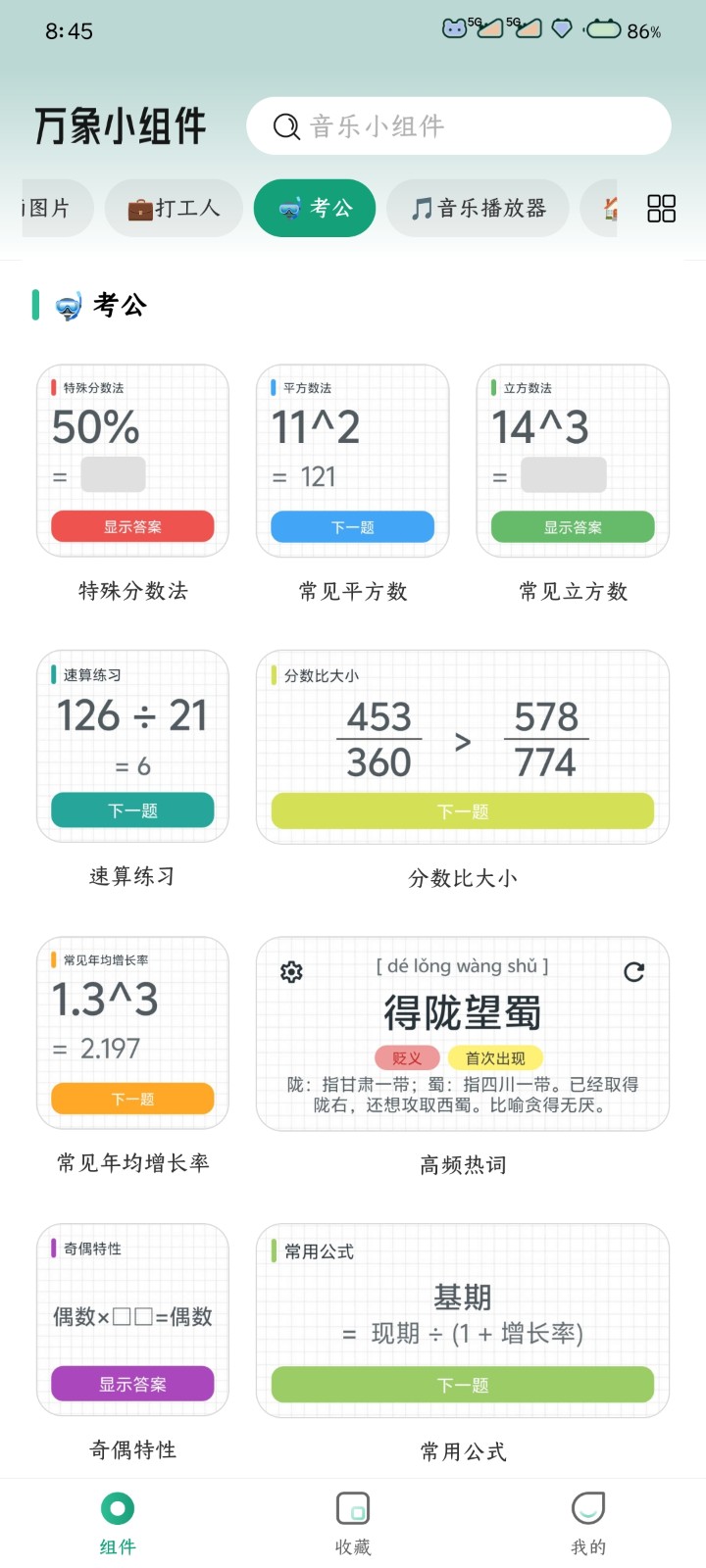Open the 首次出现 tag label
Screen dimensions: 706x1568
tap(497, 1057)
